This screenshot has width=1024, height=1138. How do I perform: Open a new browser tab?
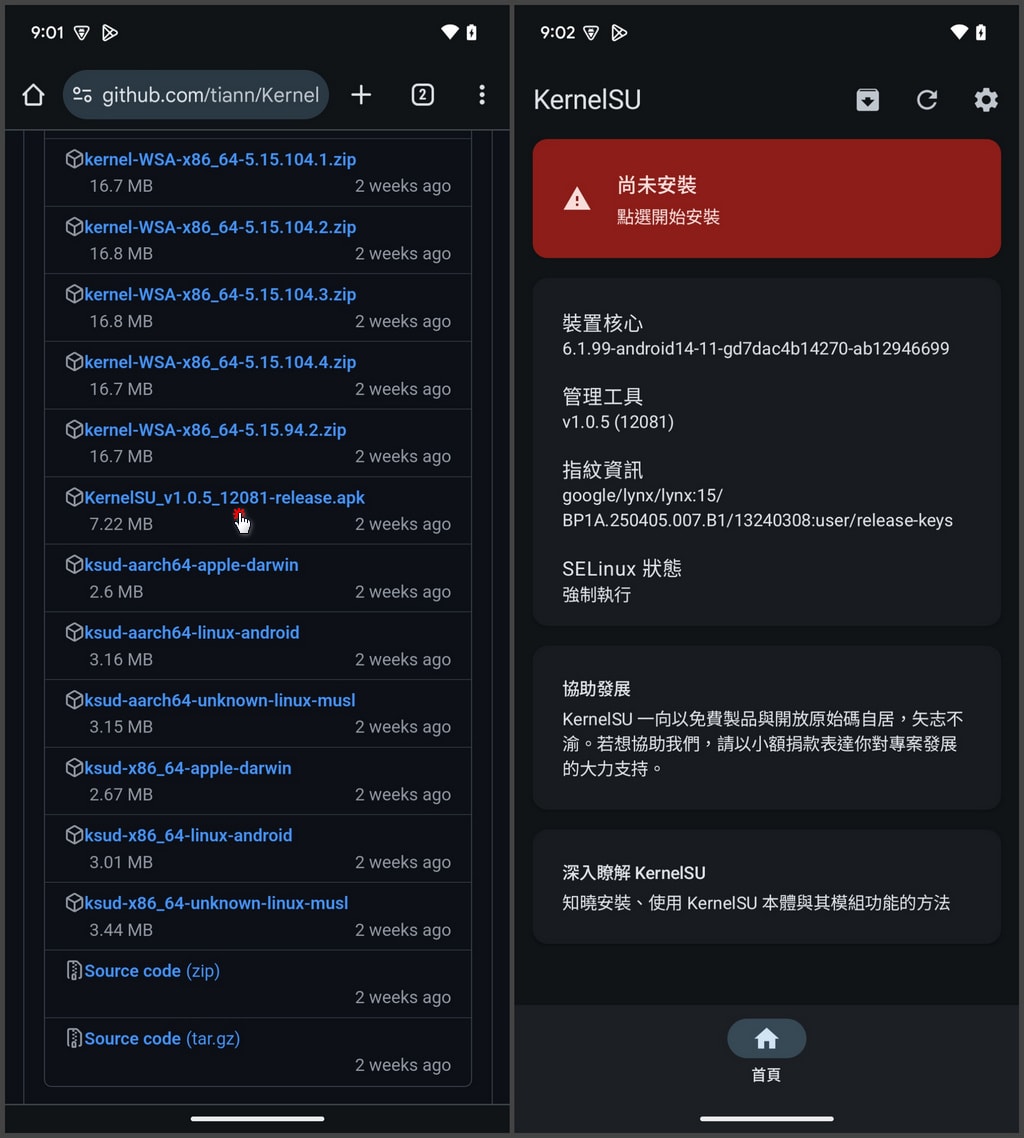361,95
